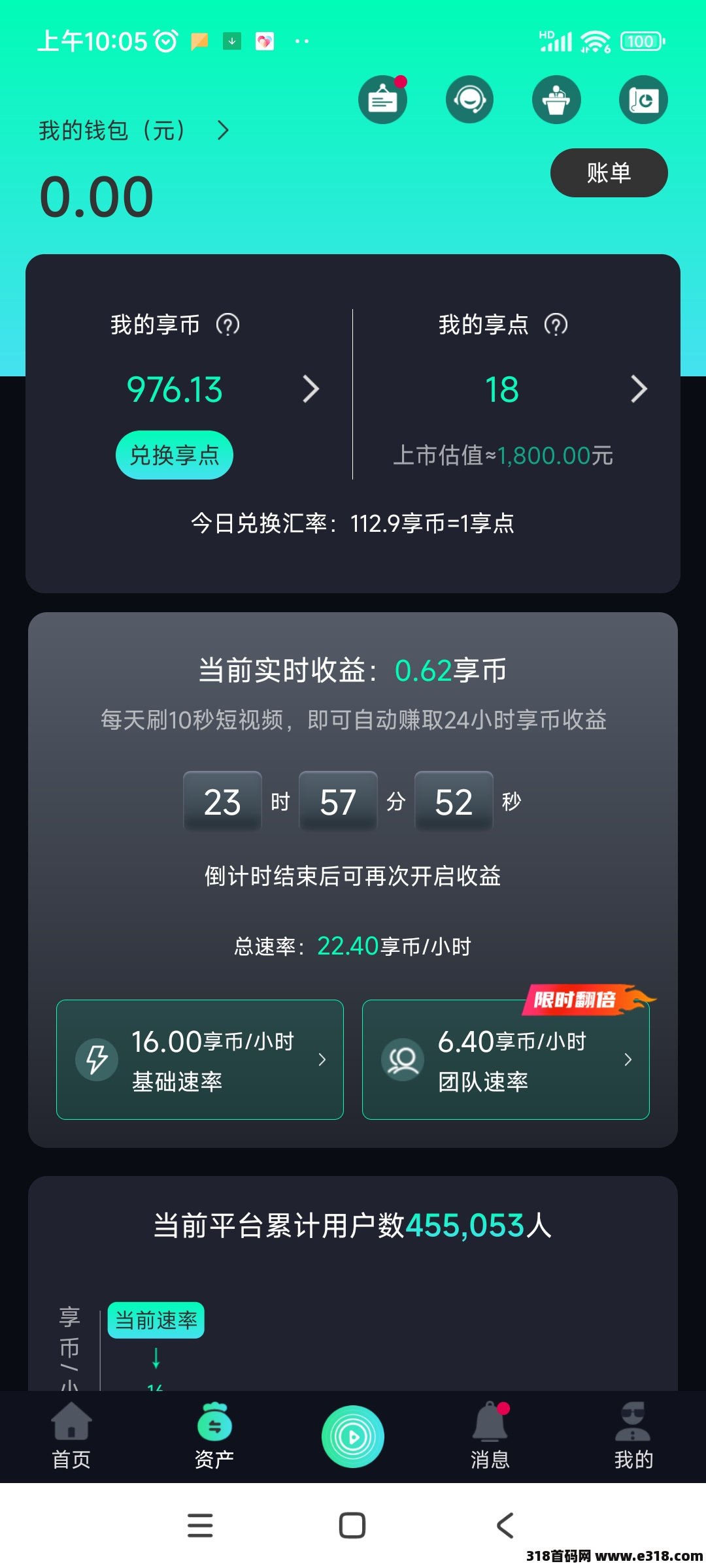The width and height of the screenshot is (706, 1568).
Task: Switch to 消息 messages tab
Action: (490, 1436)
